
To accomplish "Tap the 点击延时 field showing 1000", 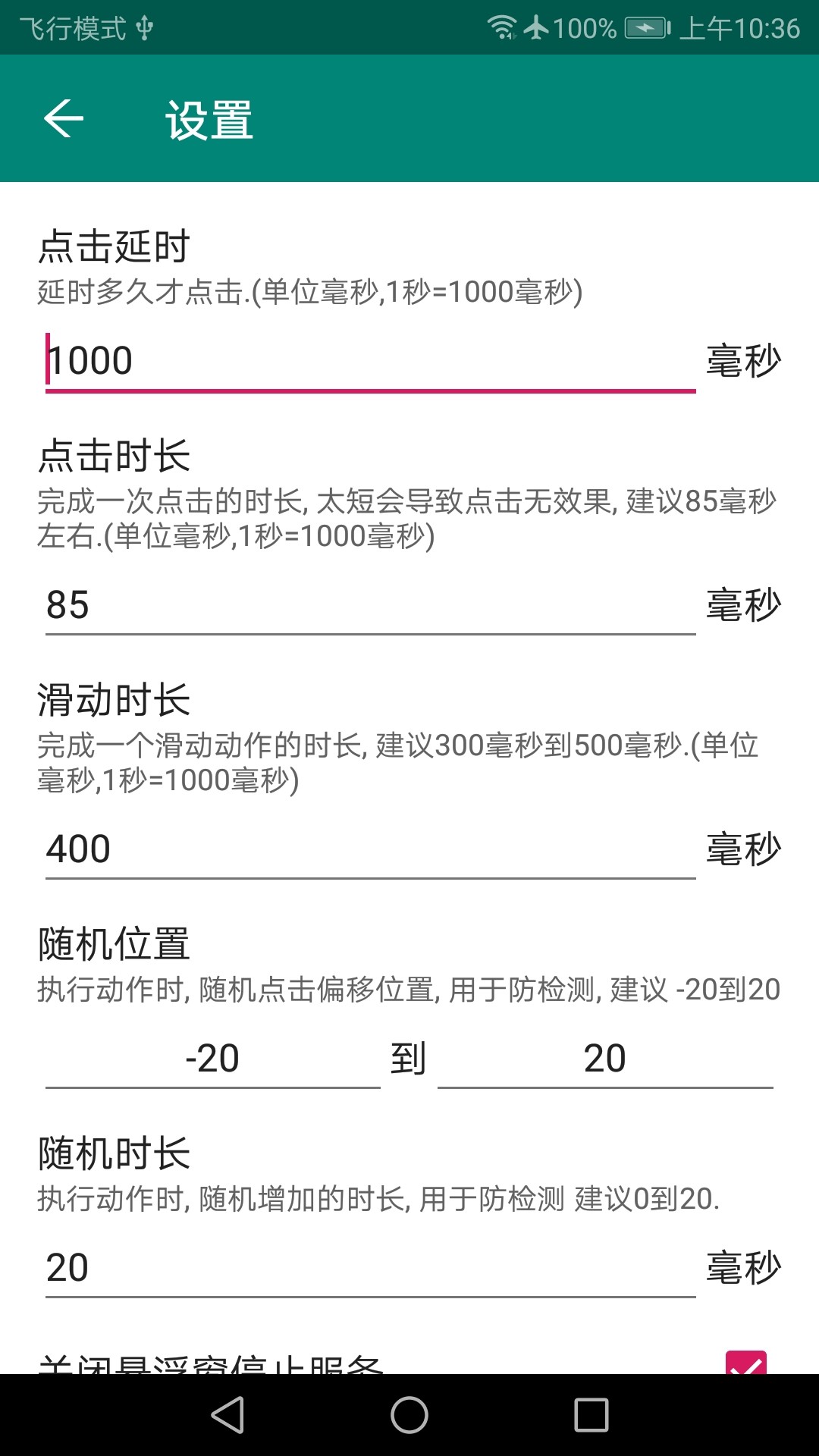I will point(371,361).
